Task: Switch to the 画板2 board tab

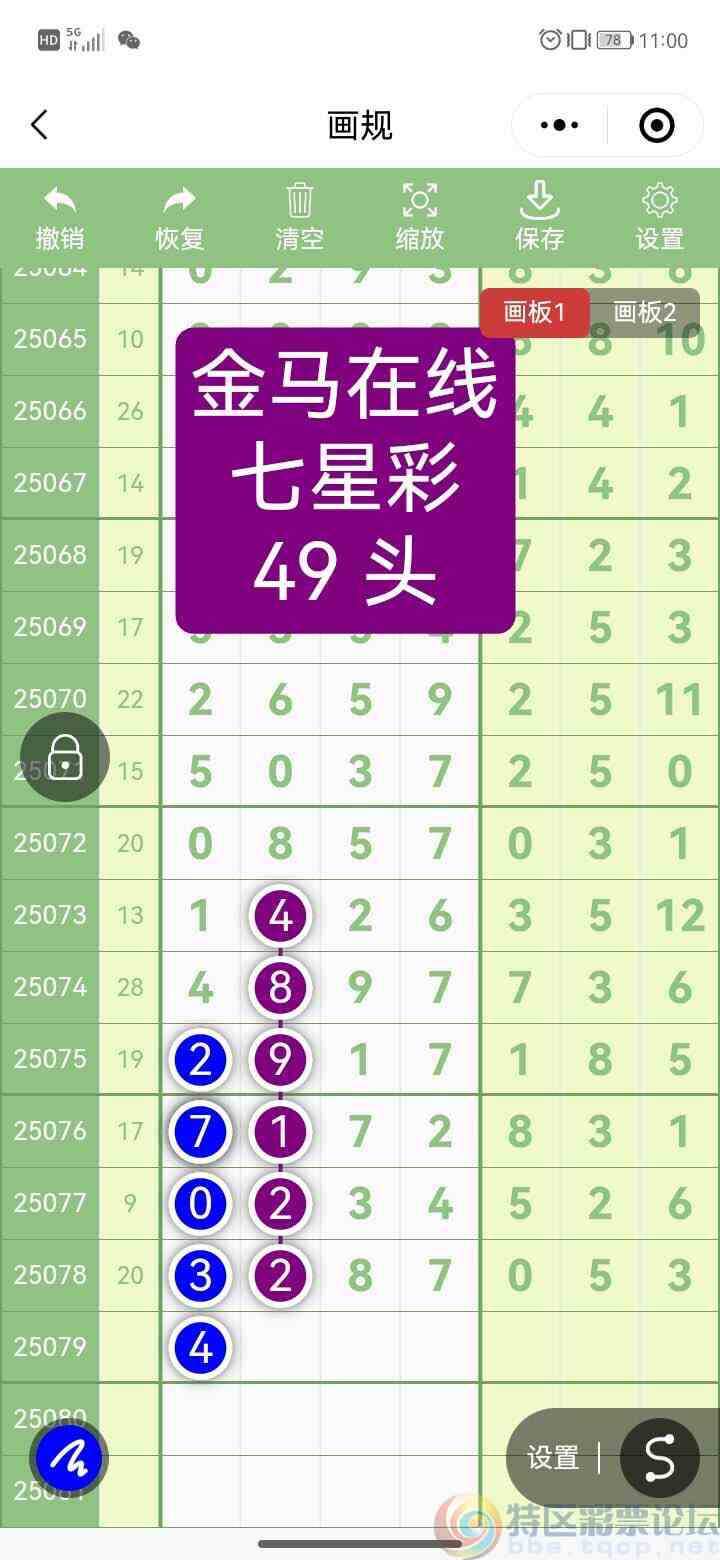Action: (x=641, y=312)
